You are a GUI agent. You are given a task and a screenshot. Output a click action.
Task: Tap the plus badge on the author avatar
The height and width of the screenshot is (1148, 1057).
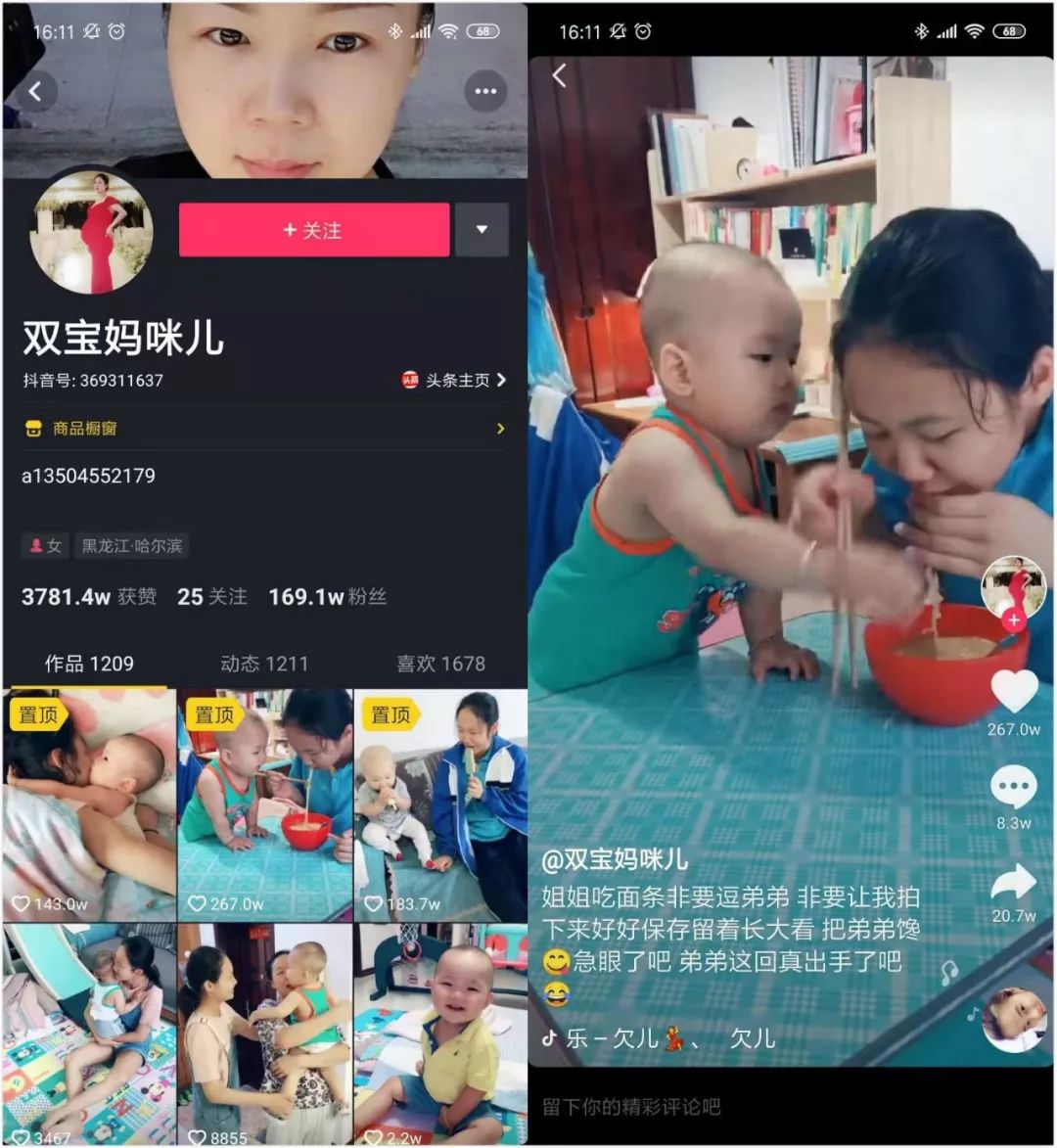click(1014, 620)
